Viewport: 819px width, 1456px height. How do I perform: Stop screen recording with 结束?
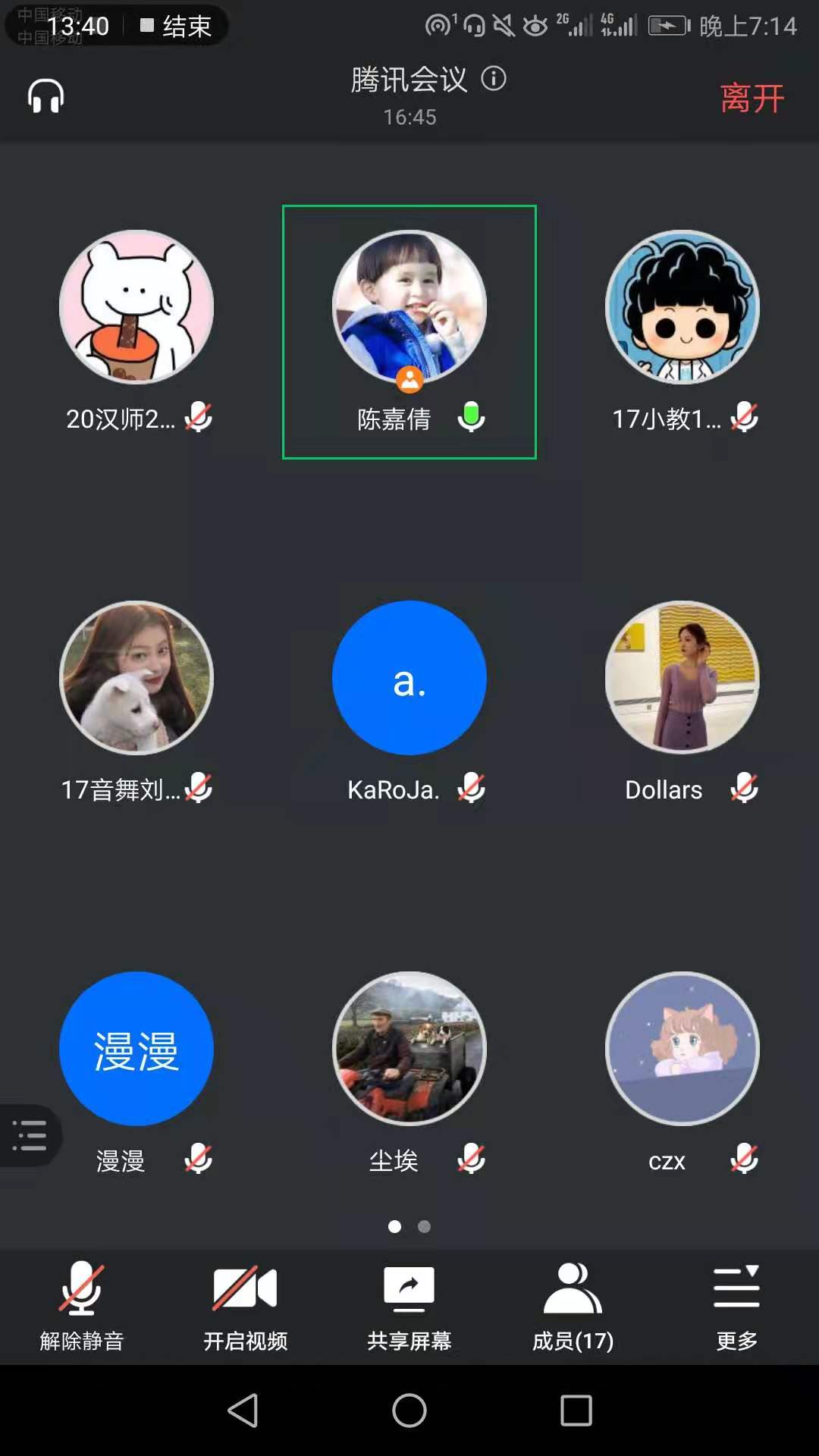(x=176, y=26)
